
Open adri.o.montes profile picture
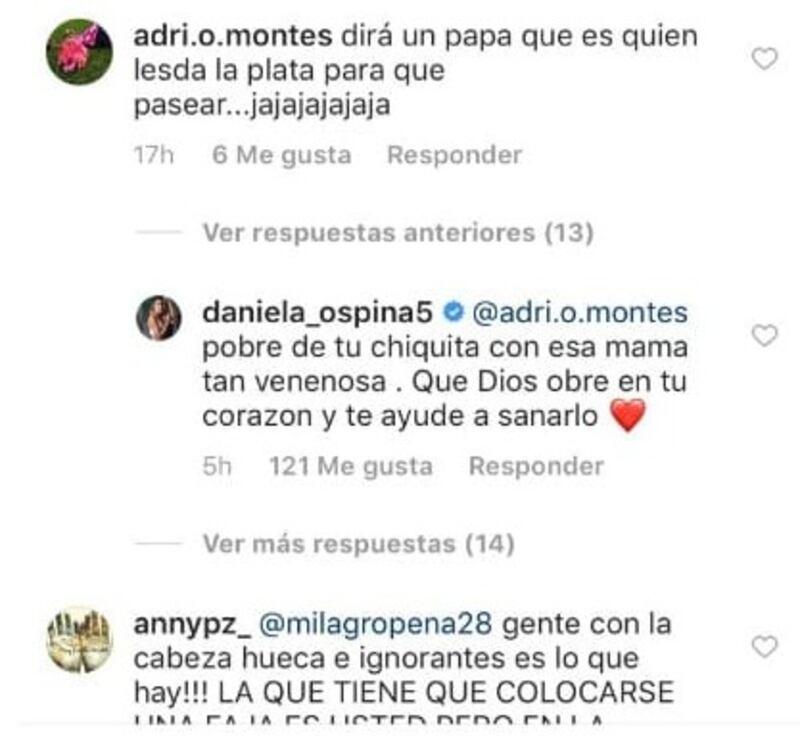tap(79, 52)
